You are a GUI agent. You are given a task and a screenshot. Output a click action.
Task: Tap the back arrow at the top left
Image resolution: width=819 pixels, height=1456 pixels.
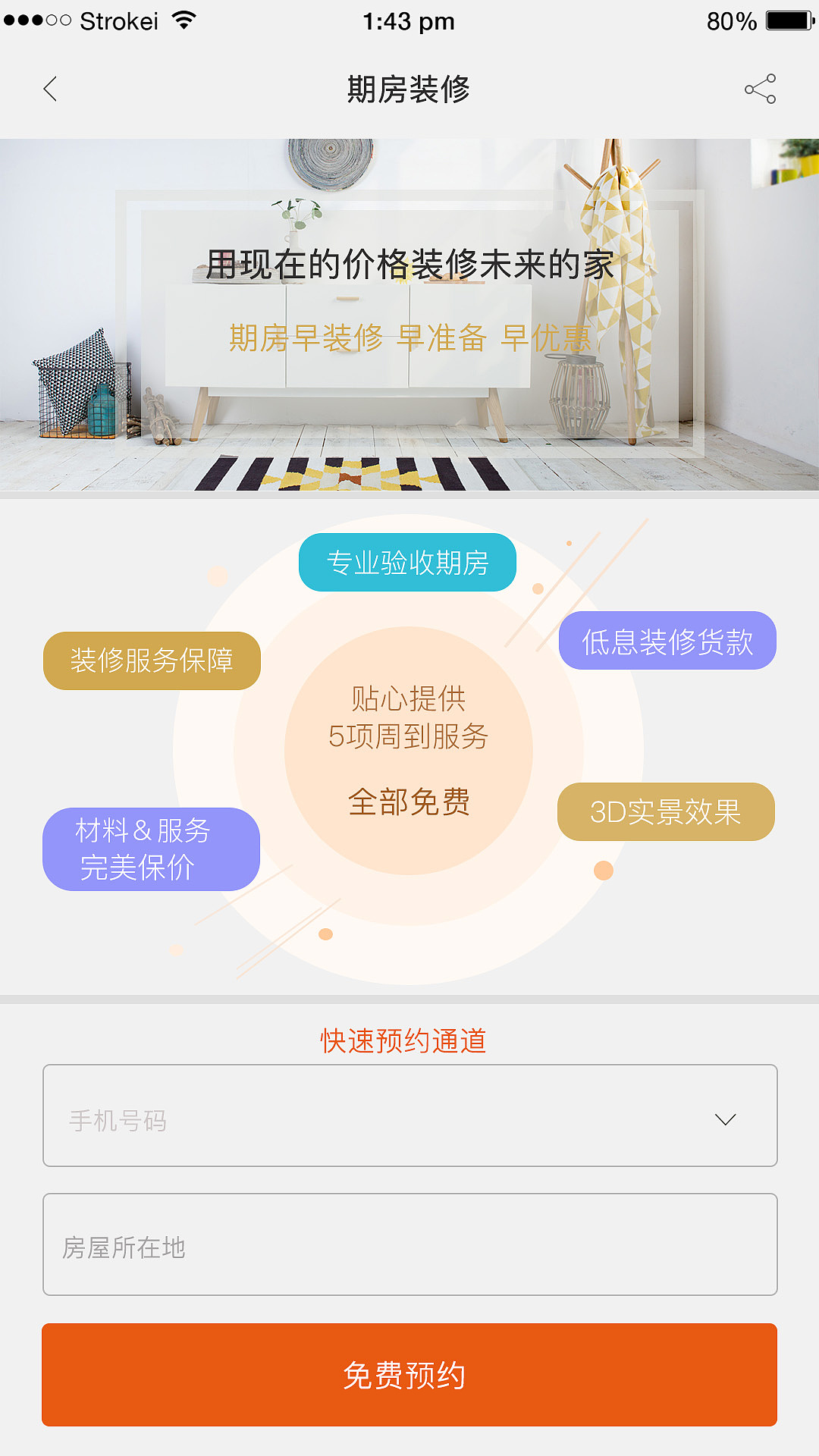coord(50,89)
